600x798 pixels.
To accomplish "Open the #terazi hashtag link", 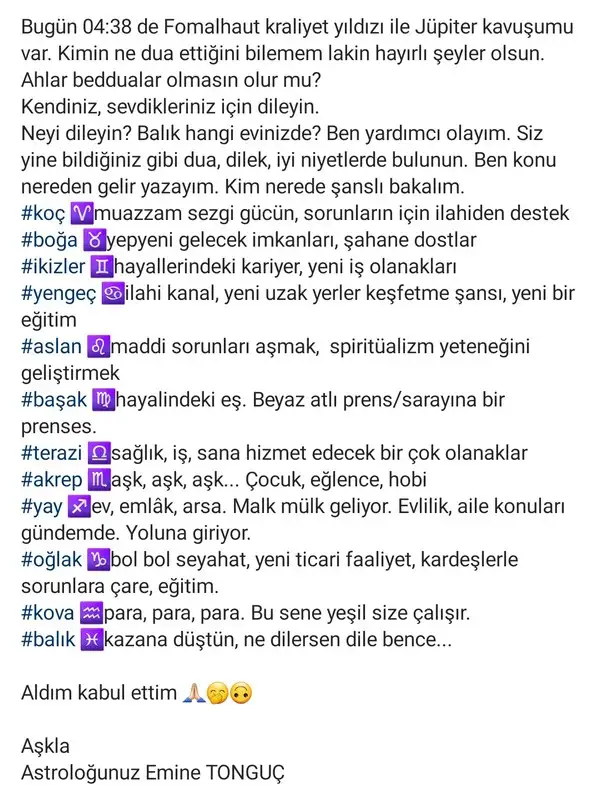I will 53,453.
